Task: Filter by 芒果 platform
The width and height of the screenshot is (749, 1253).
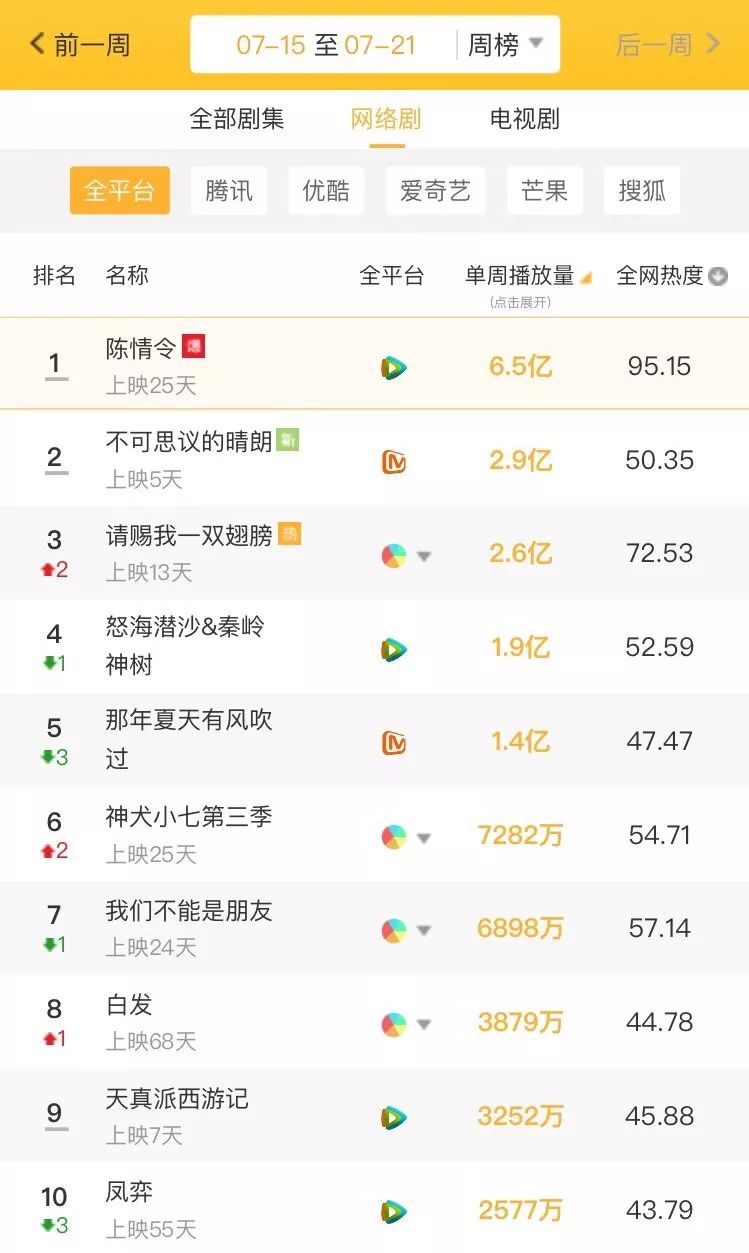Action: point(544,191)
